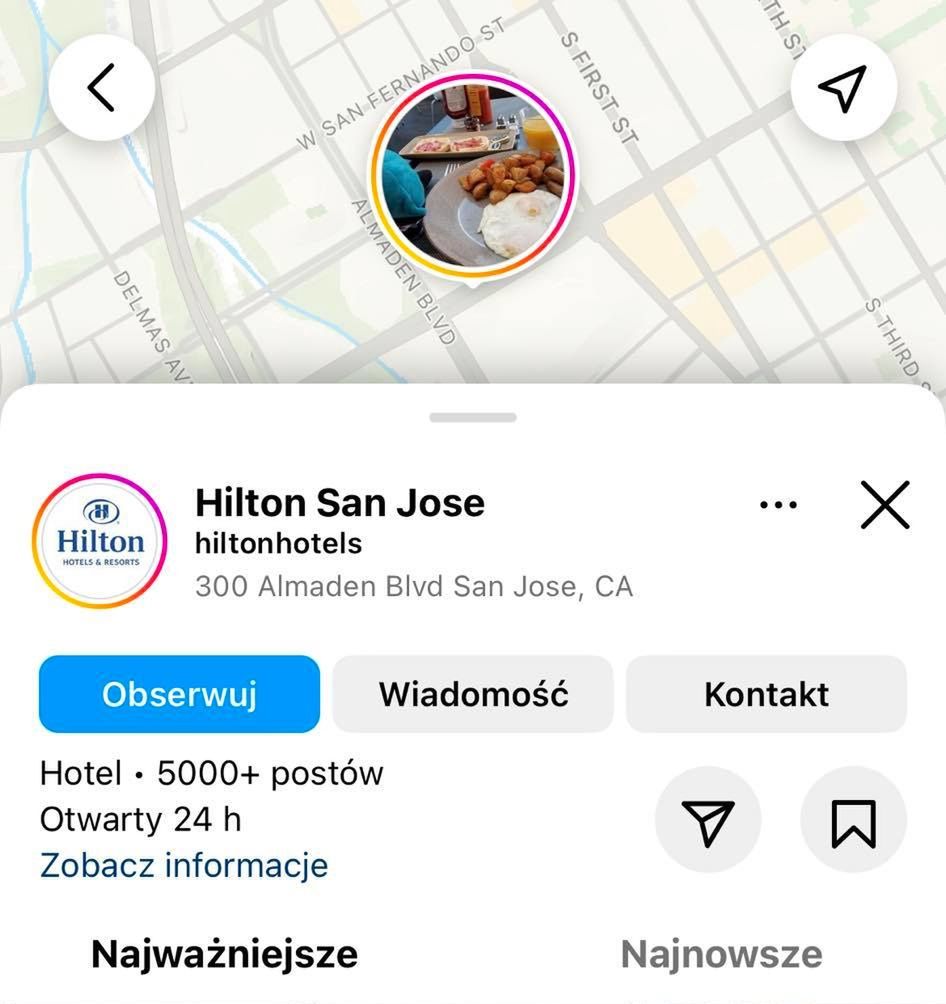Open the hiltonhotels account name
This screenshot has width=946, height=1004.
click(x=278, y=544)
